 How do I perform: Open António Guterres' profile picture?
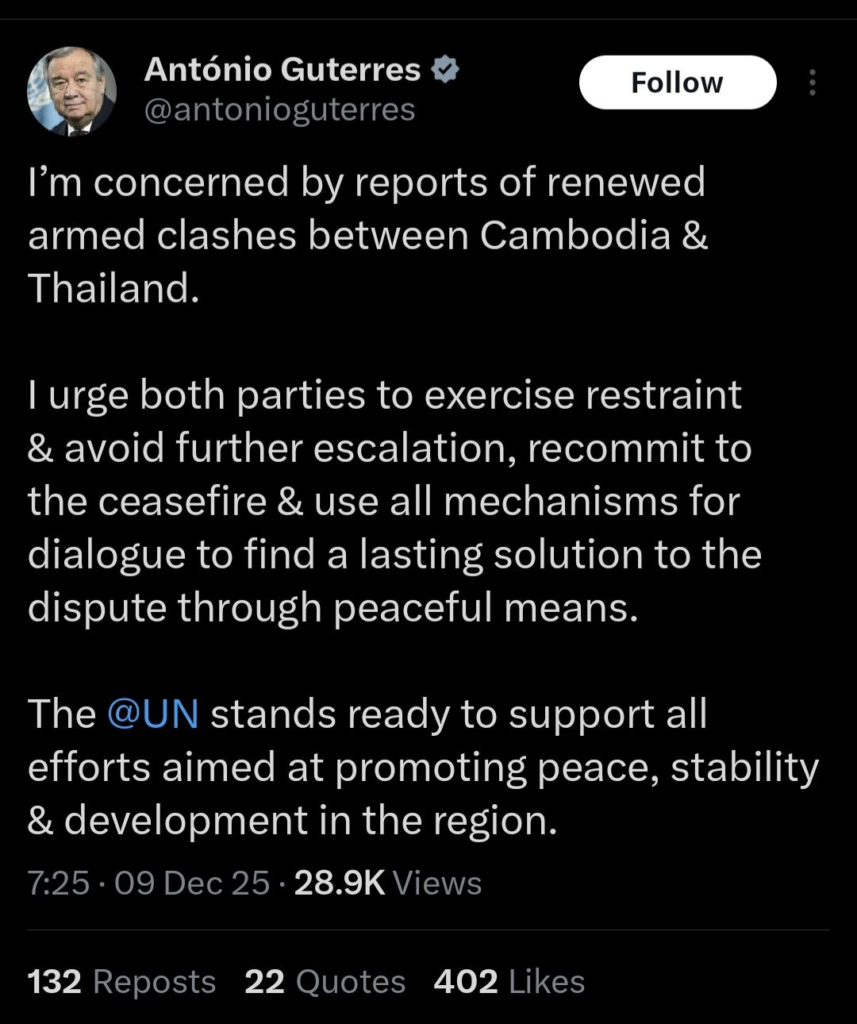pyautogui.click(x=71, y=90)
